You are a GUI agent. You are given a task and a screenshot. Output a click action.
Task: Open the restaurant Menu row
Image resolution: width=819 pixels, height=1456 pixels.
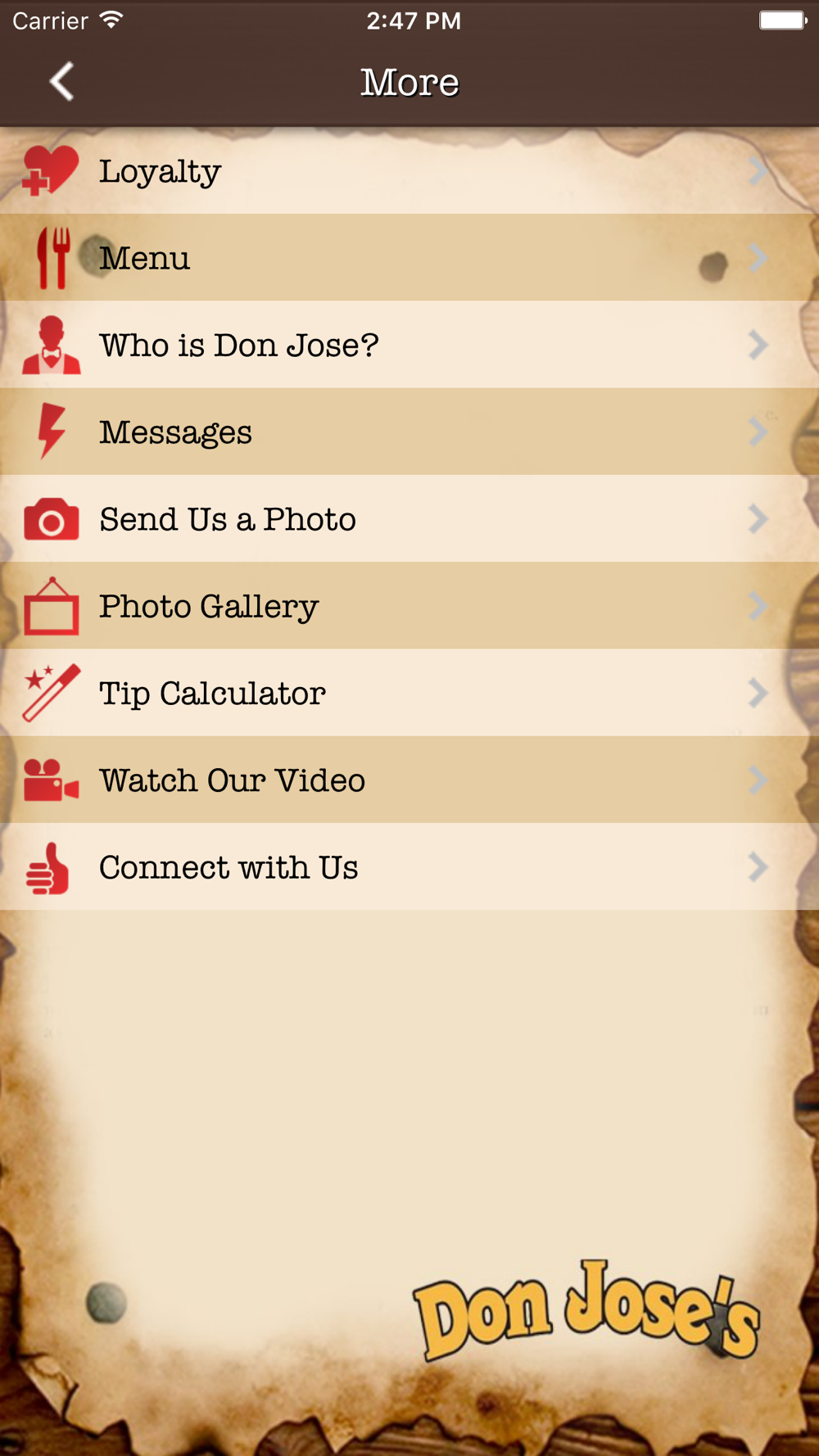click(409, 257)
